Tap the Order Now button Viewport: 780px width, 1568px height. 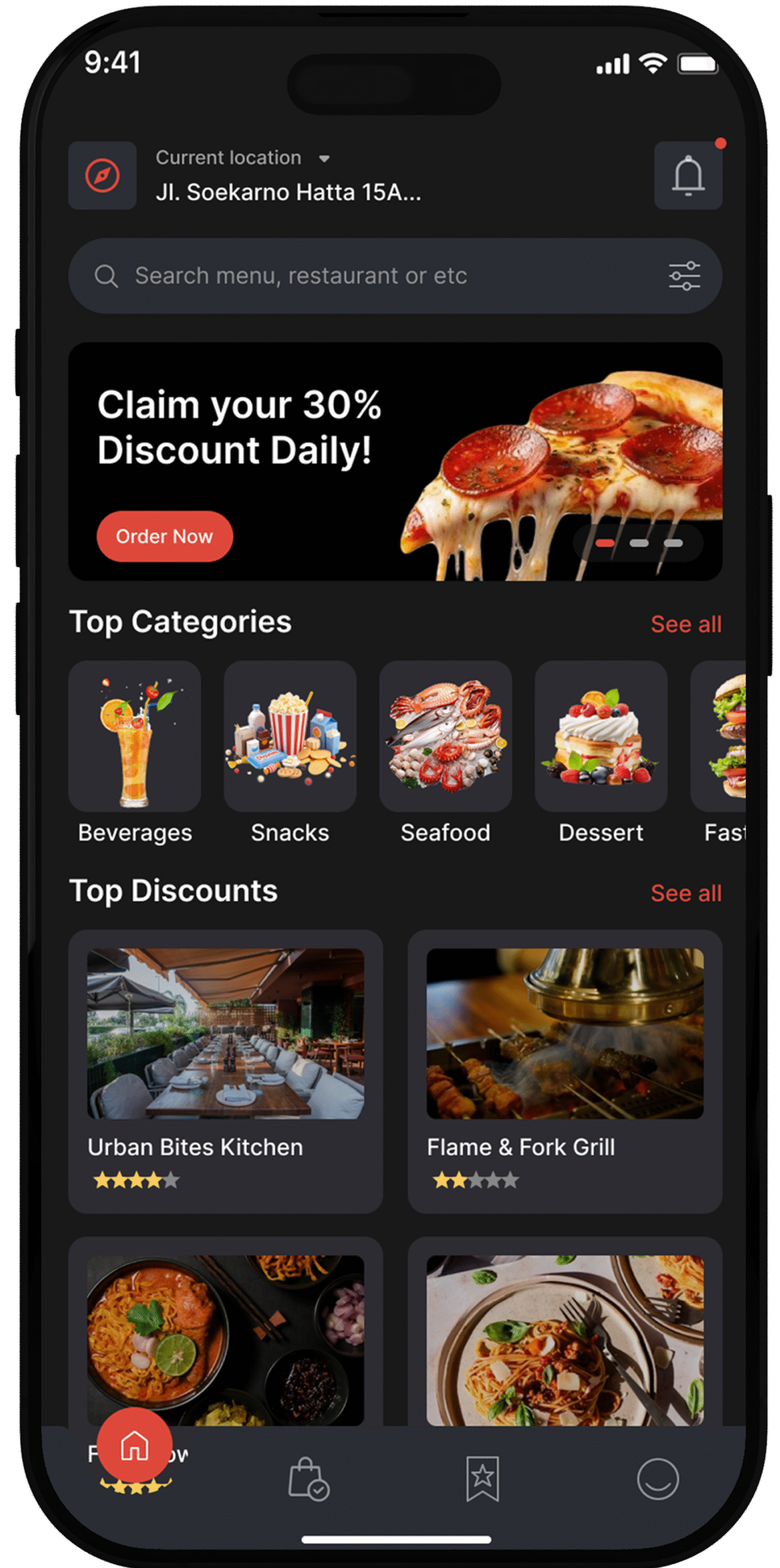164,537
